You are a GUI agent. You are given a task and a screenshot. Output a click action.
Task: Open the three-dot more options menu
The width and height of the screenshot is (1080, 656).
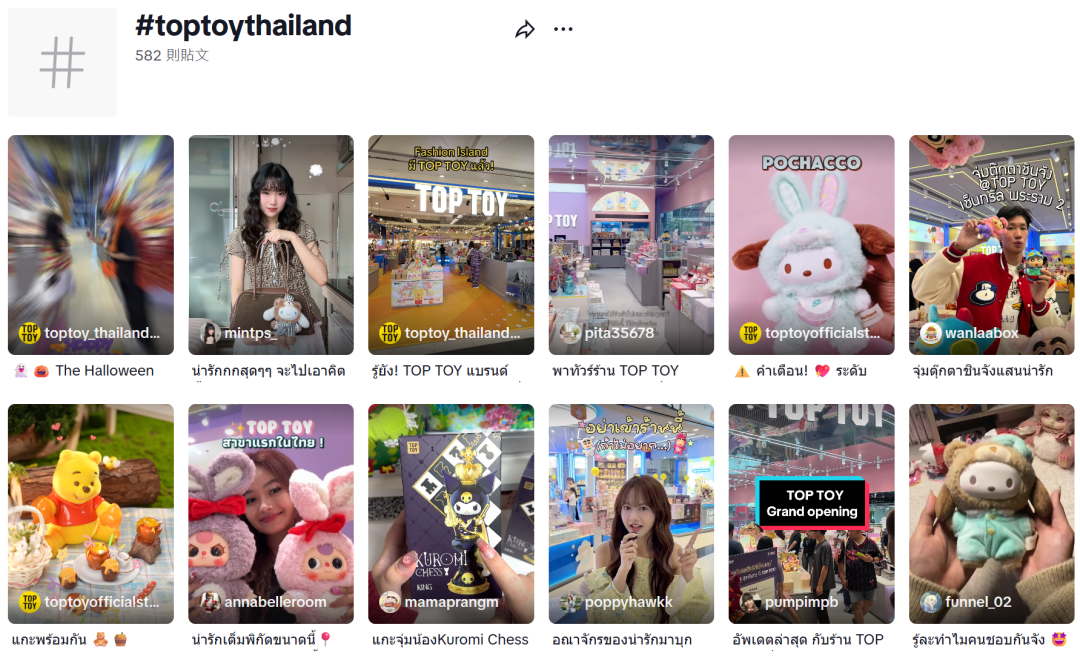click(x=563, y=29)
